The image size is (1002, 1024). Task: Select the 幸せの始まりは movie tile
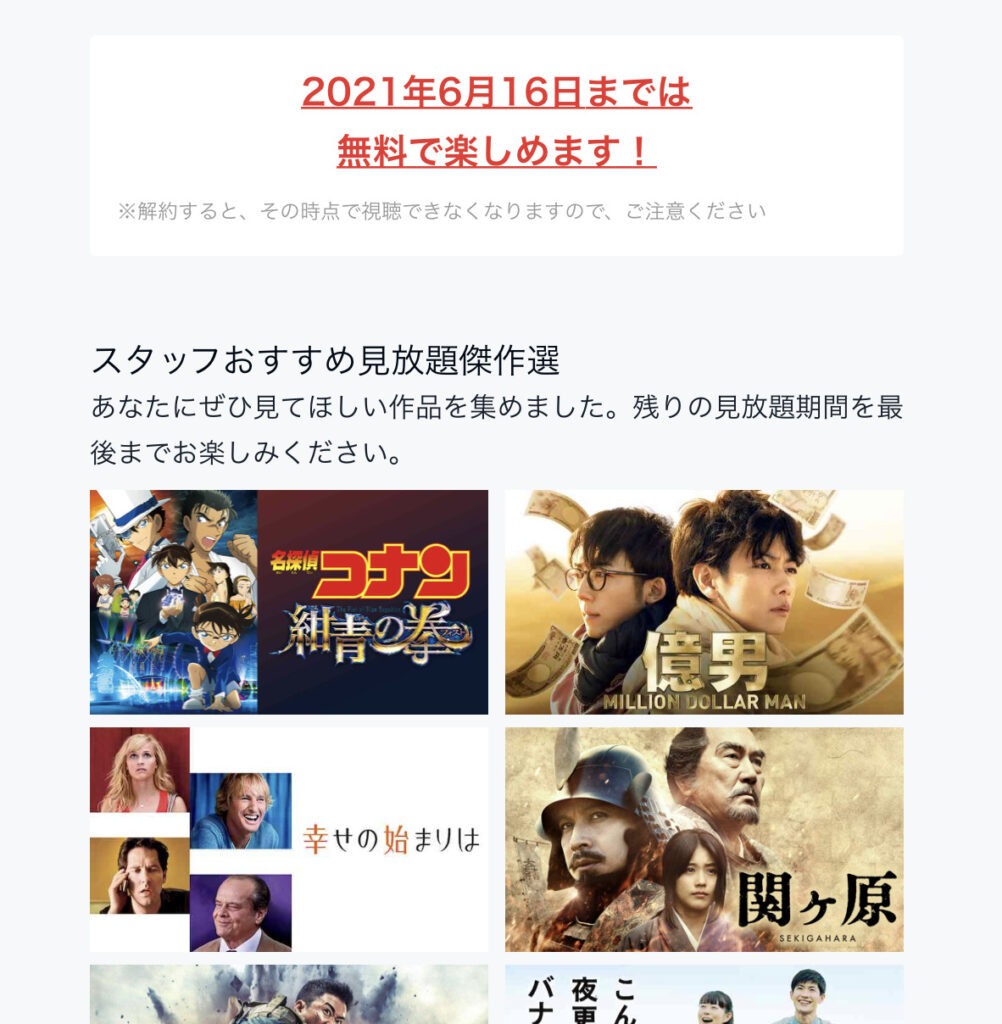tap(289, 839)
